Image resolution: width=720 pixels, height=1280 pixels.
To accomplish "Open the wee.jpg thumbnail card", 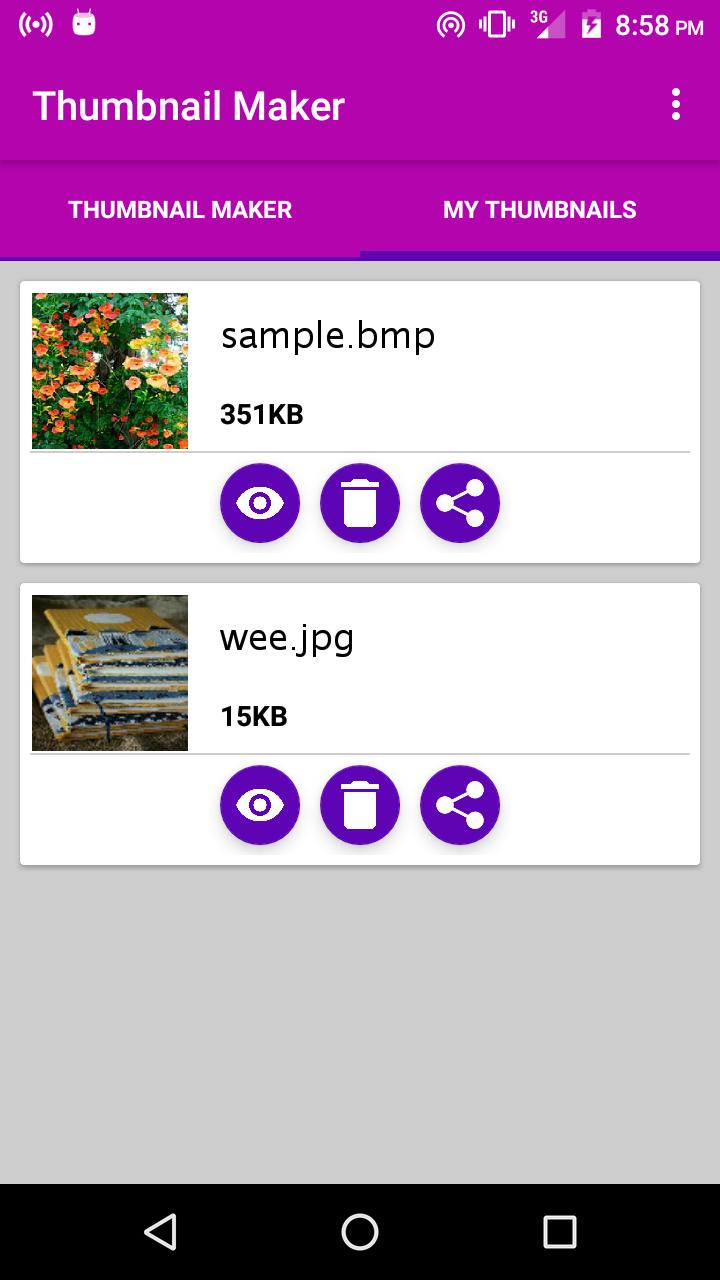I will tap(110, 673).
